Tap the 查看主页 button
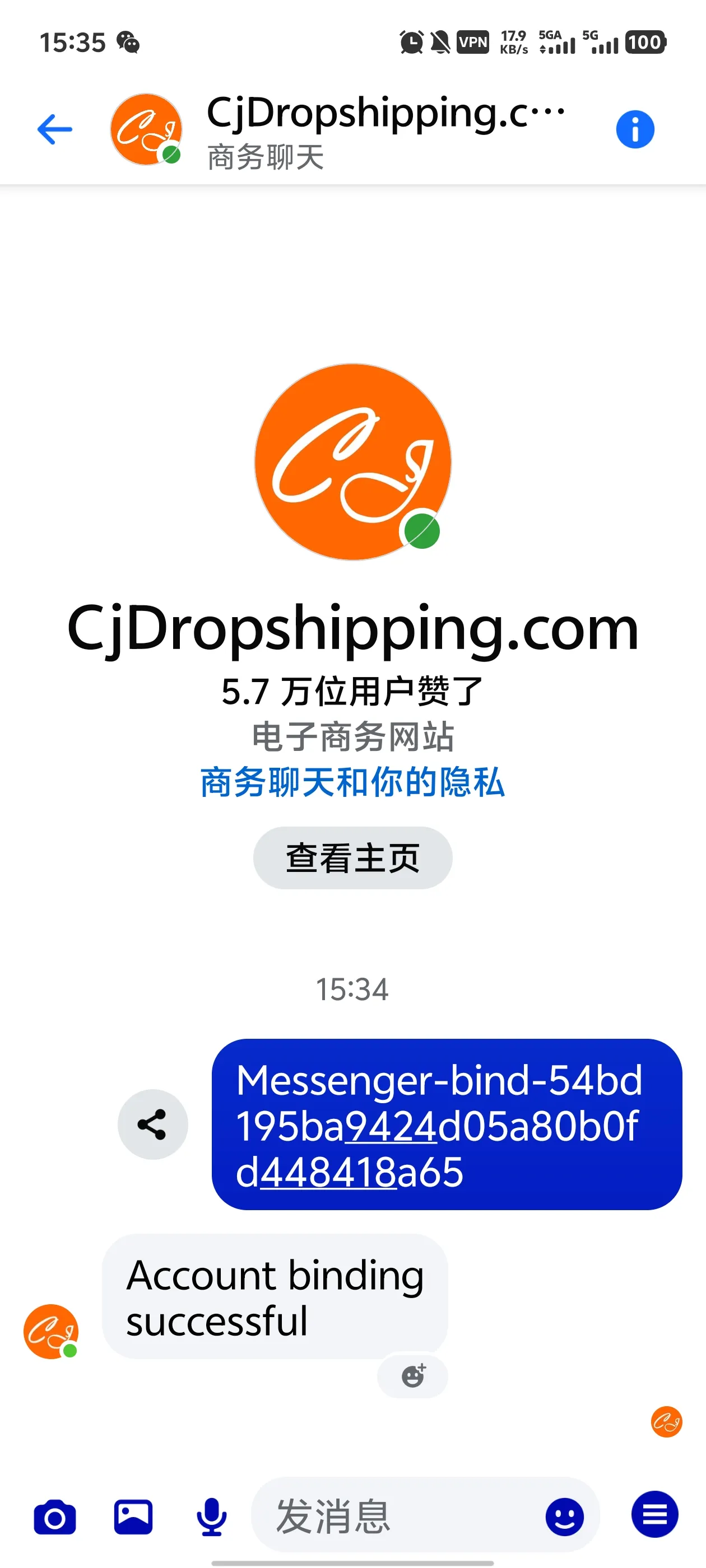The image size is (706, 1568). coord(352,858)
